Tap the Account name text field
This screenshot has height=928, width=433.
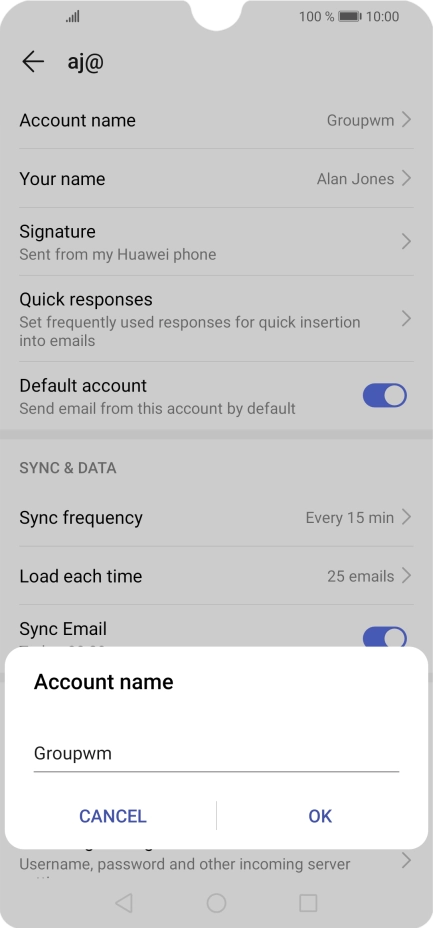tap(216, 753)
